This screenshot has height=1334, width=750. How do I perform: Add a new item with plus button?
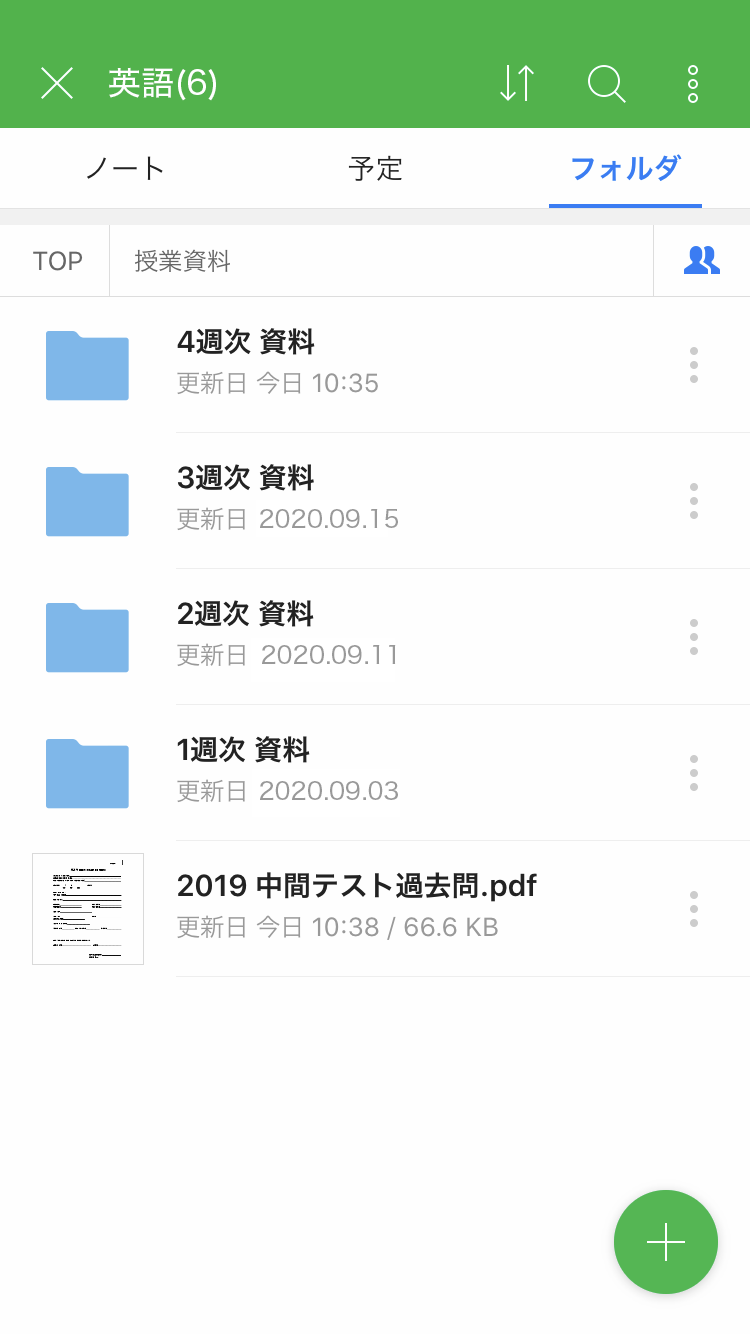666,1242
